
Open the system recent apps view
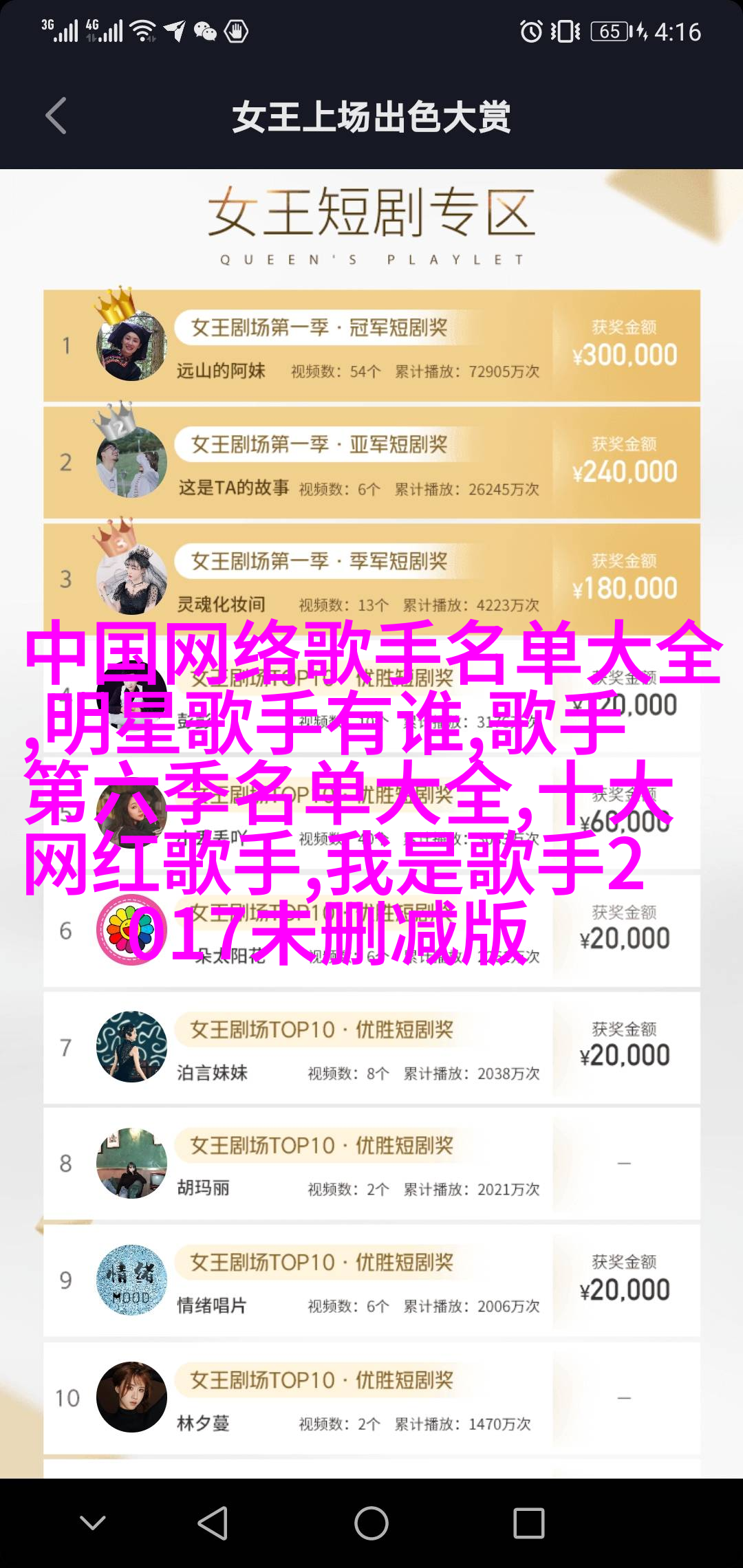[x=528, y=1523]
